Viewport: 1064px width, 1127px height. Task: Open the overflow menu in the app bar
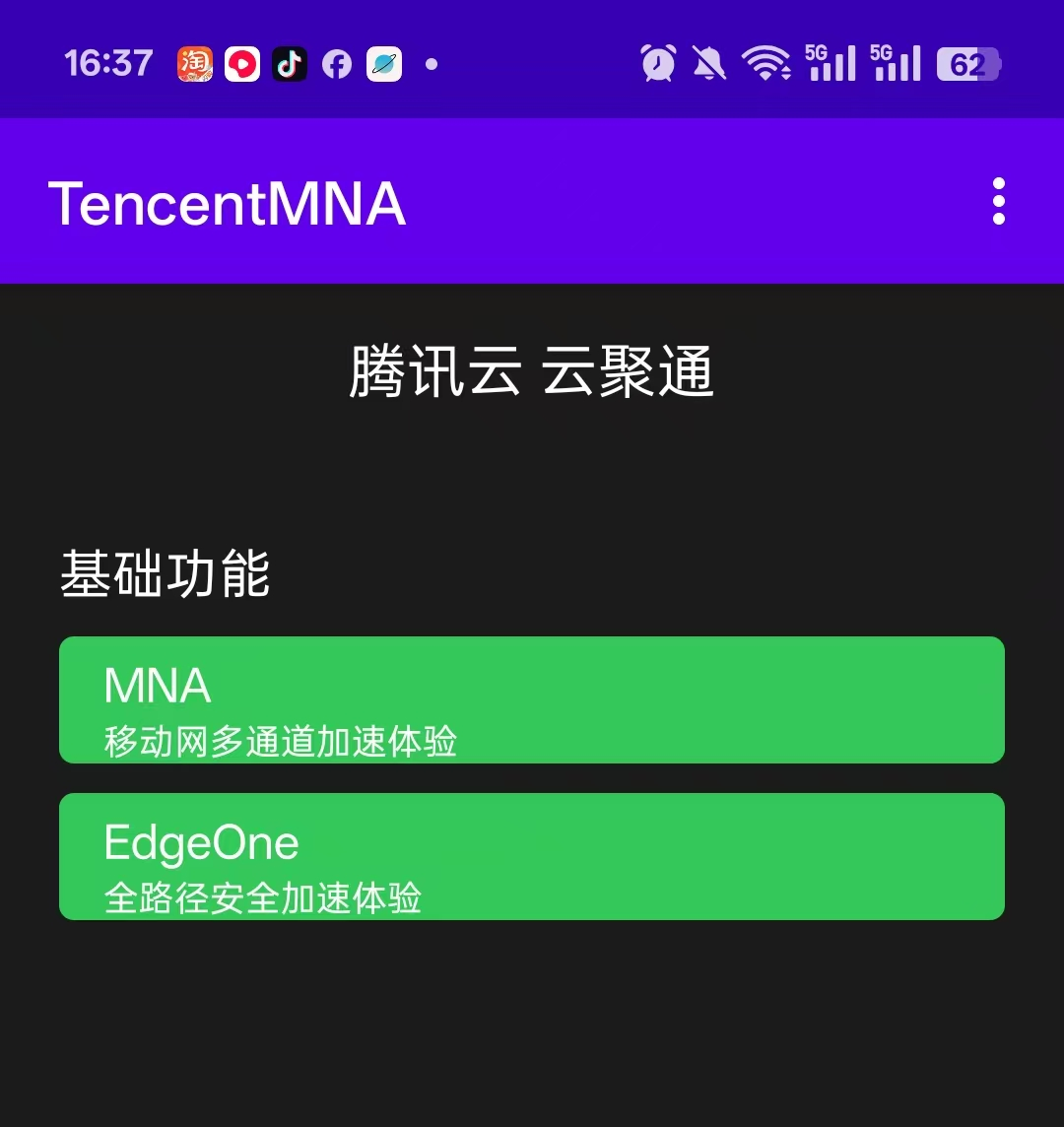(998, 201)
